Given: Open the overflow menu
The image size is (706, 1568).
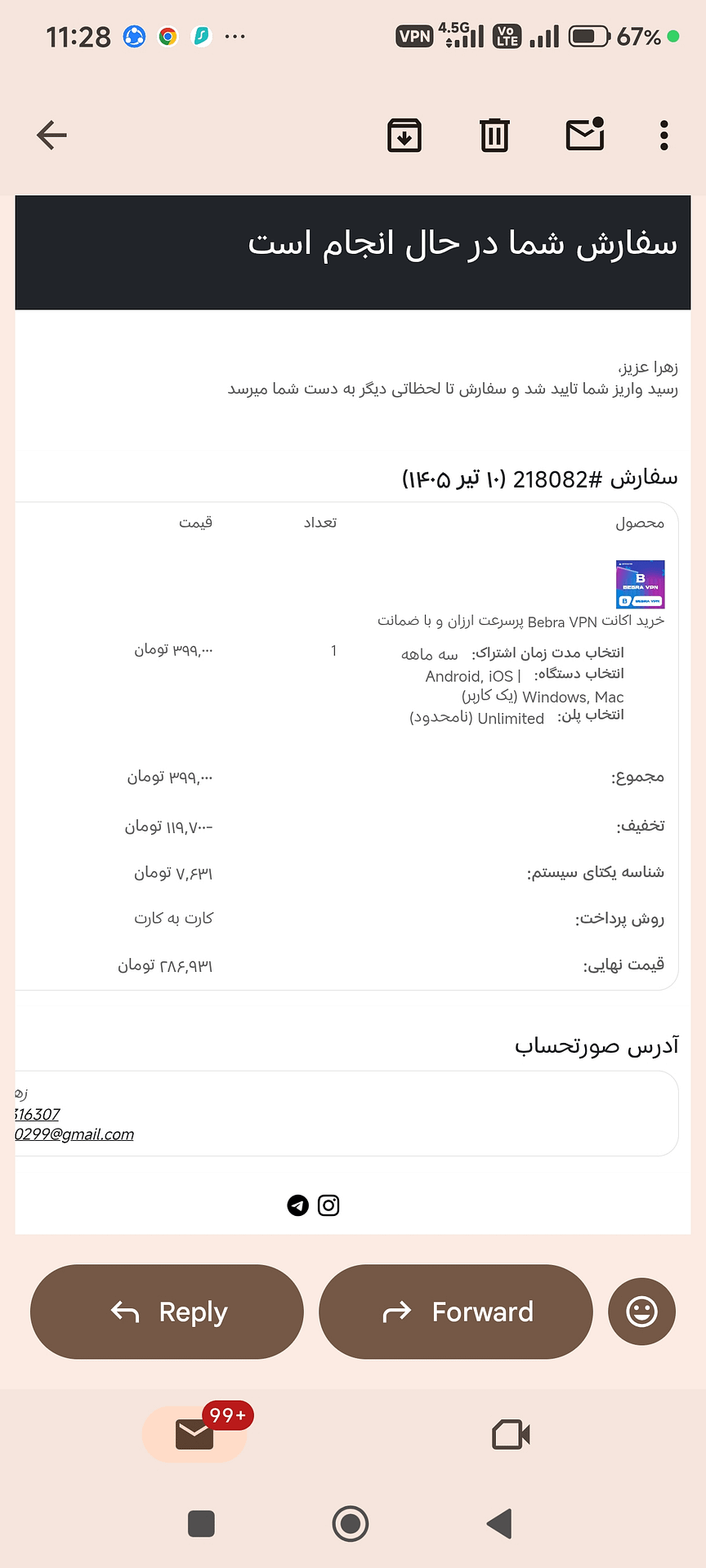Looking at the screenshot, I should 664,136.
